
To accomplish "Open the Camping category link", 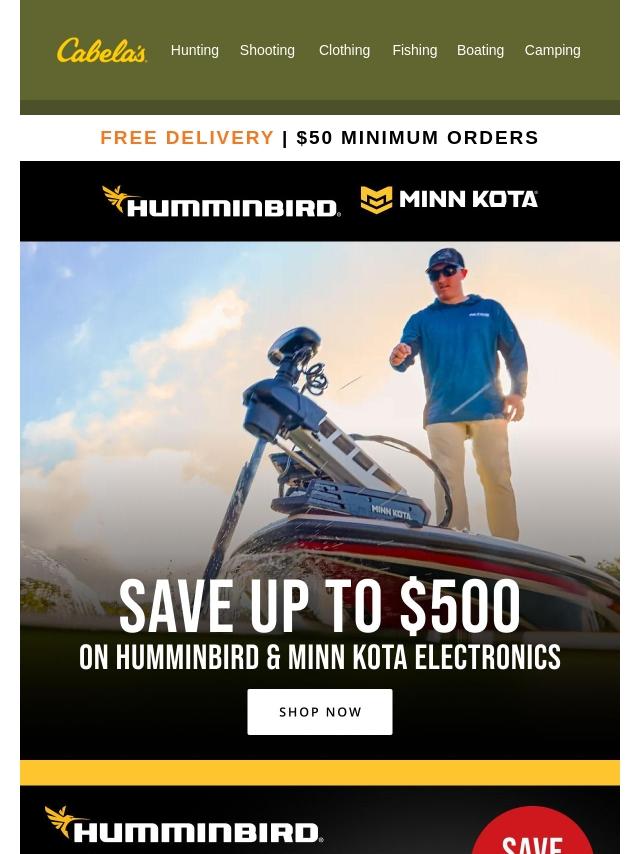I will pyautogui.click(x=552, y=50).
